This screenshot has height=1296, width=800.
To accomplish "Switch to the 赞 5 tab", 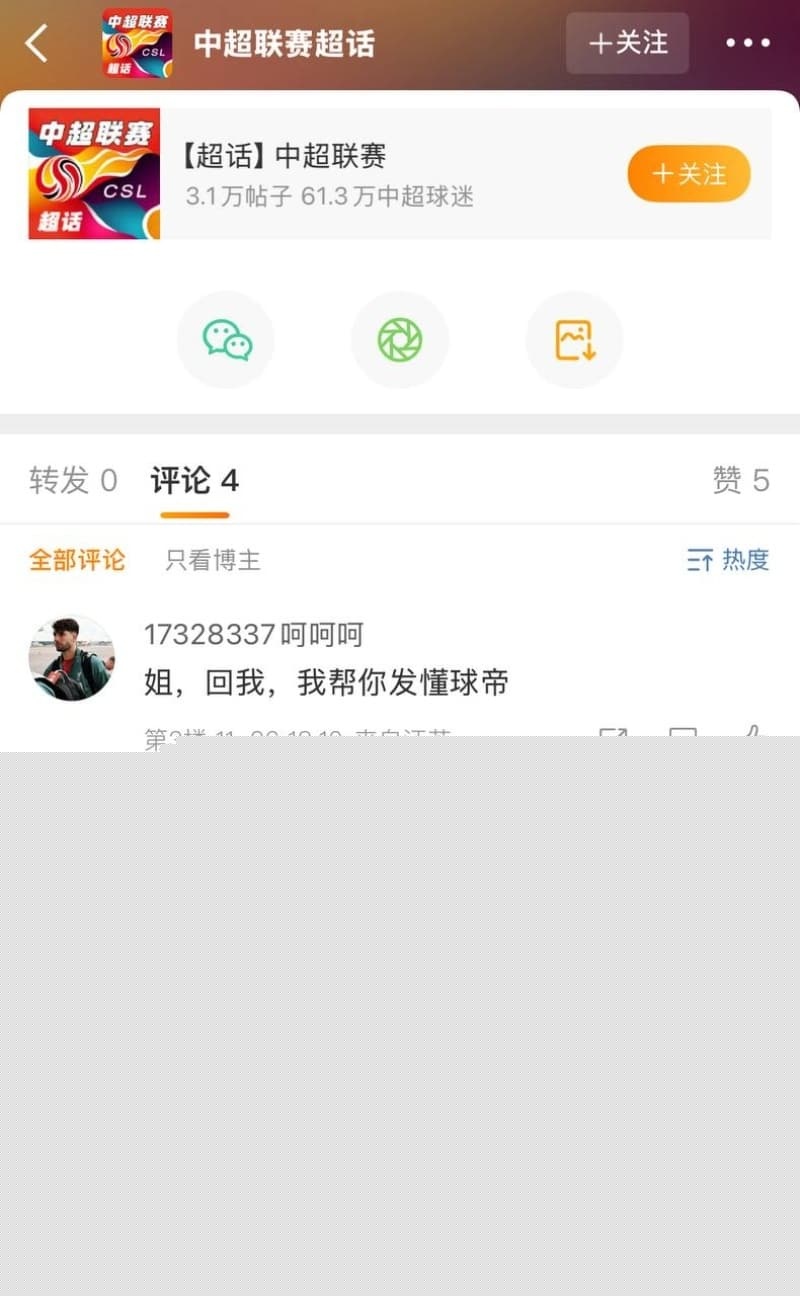I will click(x=742, y=481).
